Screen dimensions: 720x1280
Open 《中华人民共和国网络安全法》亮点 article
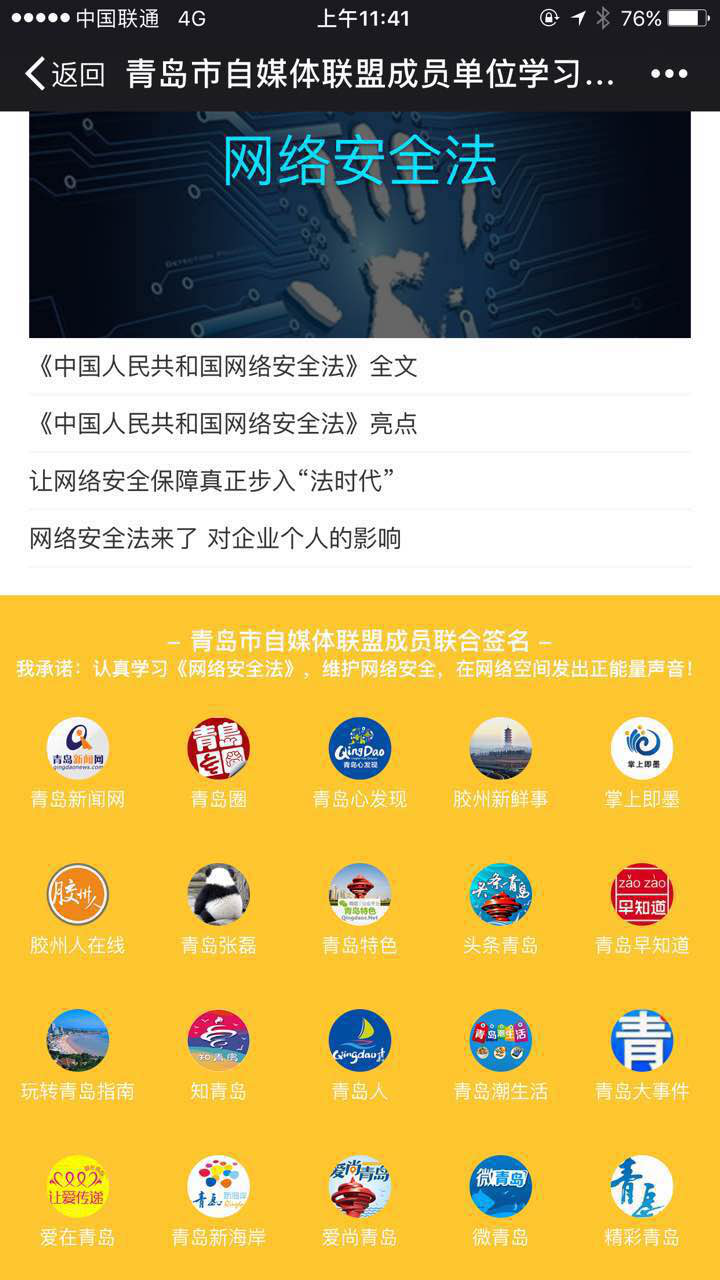pos(224,424)
